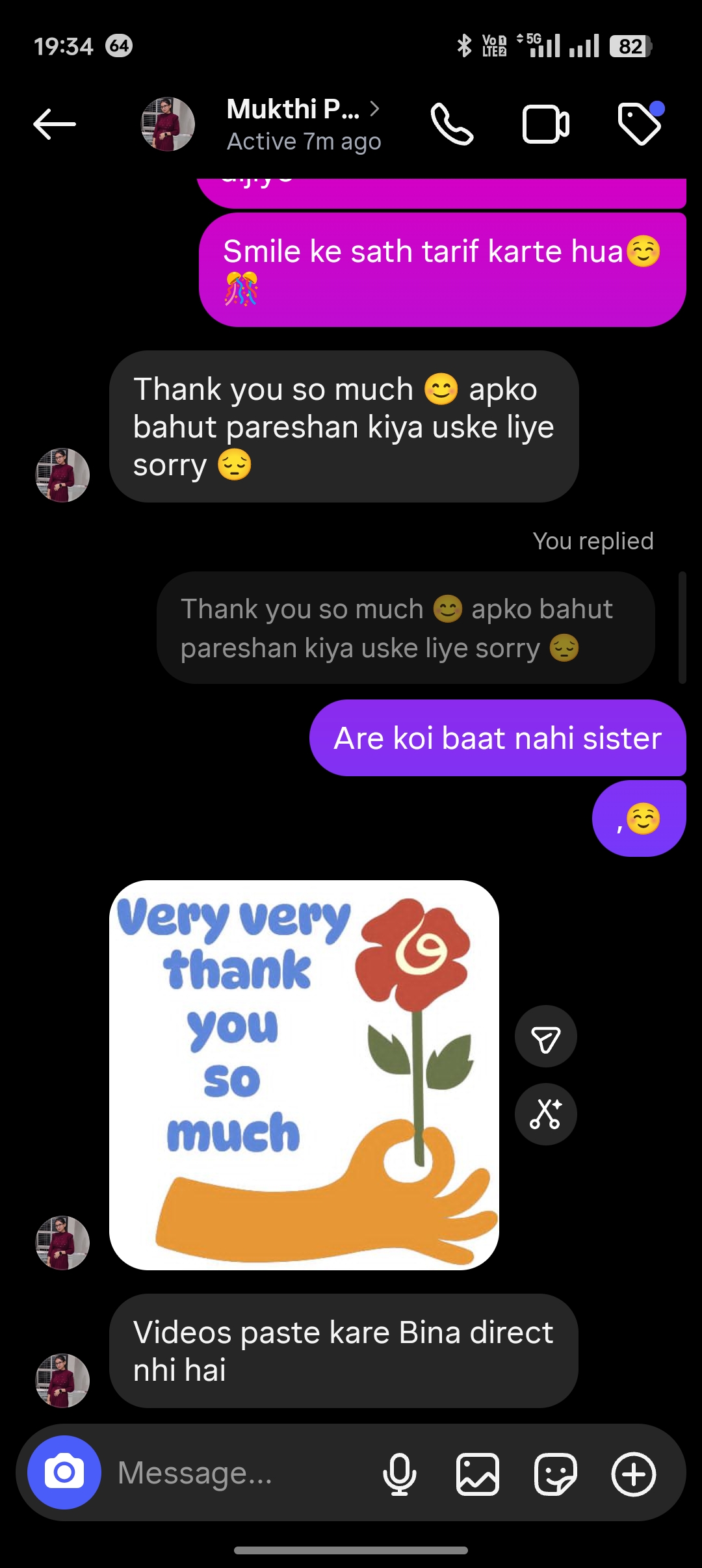Tap the Message text field
702x1568 pixels.
240,1472
